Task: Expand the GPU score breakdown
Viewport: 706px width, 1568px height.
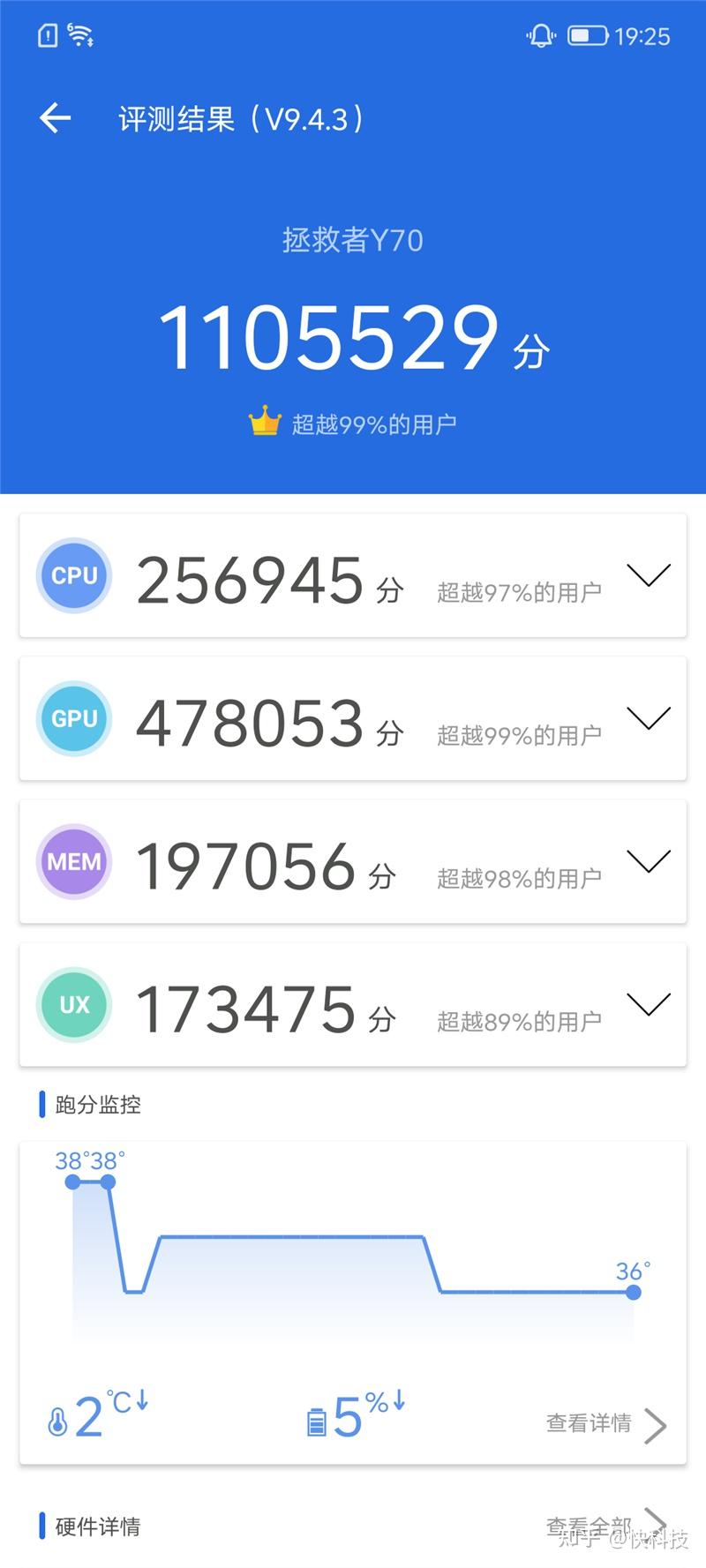Action: (649, 719)
